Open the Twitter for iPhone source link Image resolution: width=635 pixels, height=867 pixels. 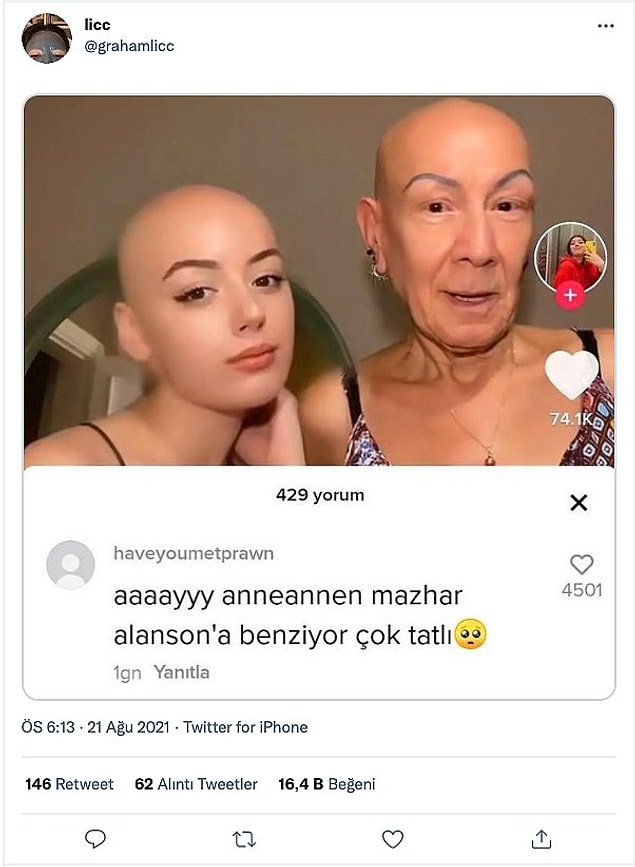245,727
